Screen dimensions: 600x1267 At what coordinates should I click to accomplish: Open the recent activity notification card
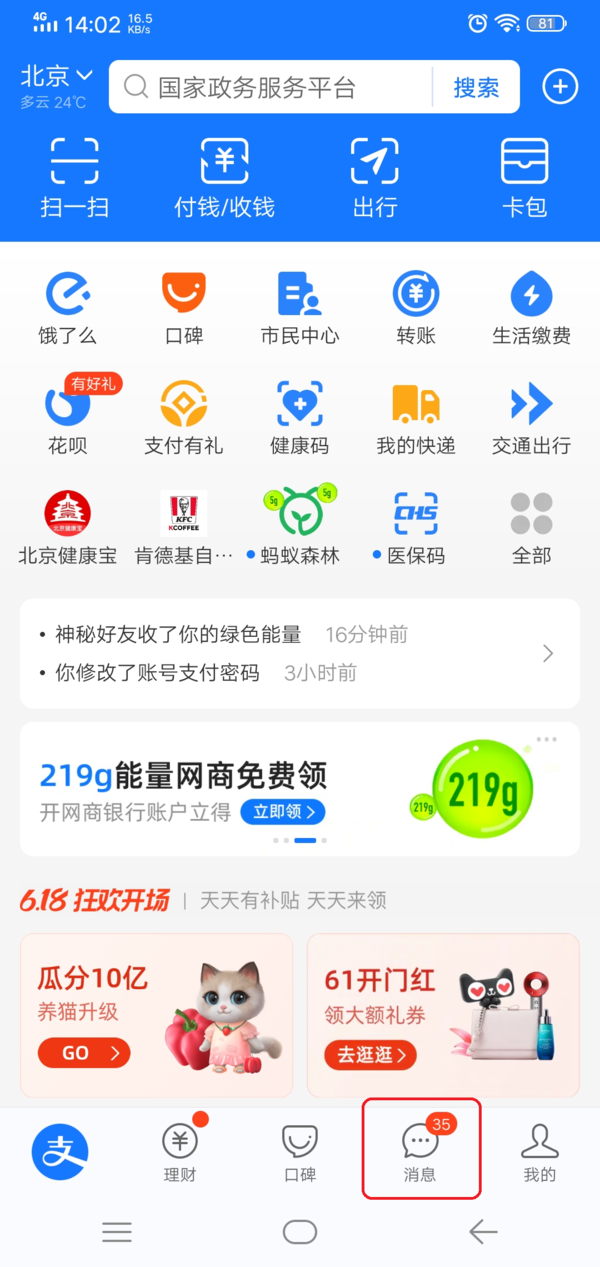[x=299, y=654]
